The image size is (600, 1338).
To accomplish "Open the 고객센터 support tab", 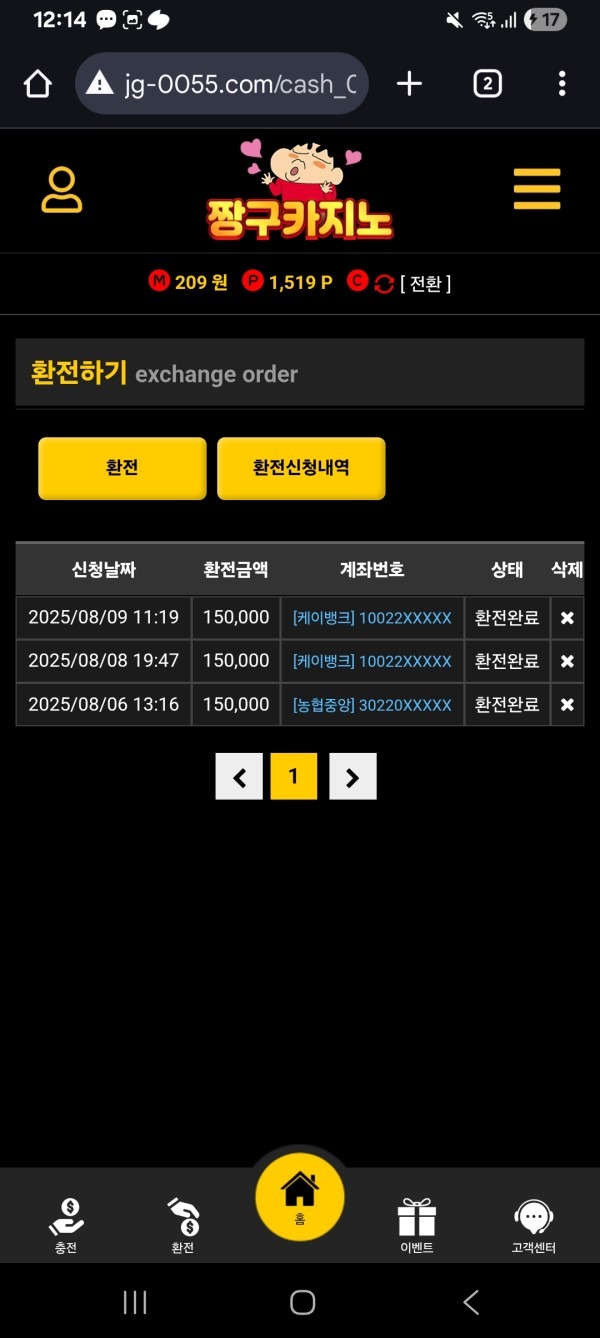I will 533,1225.
